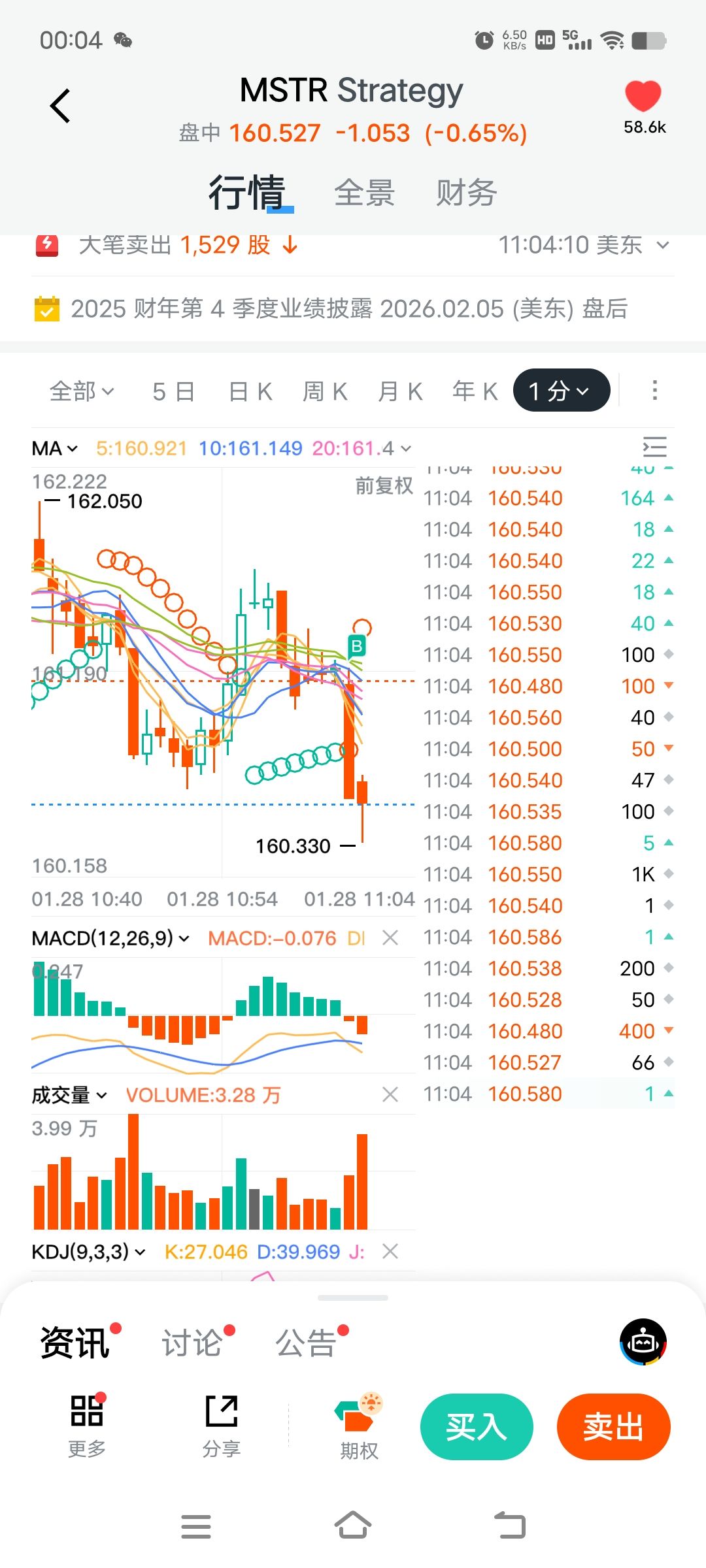Select the 5 日 chart period
Image resolution: width=706 pixels, height=1568 pixels.
pos(173,391)
